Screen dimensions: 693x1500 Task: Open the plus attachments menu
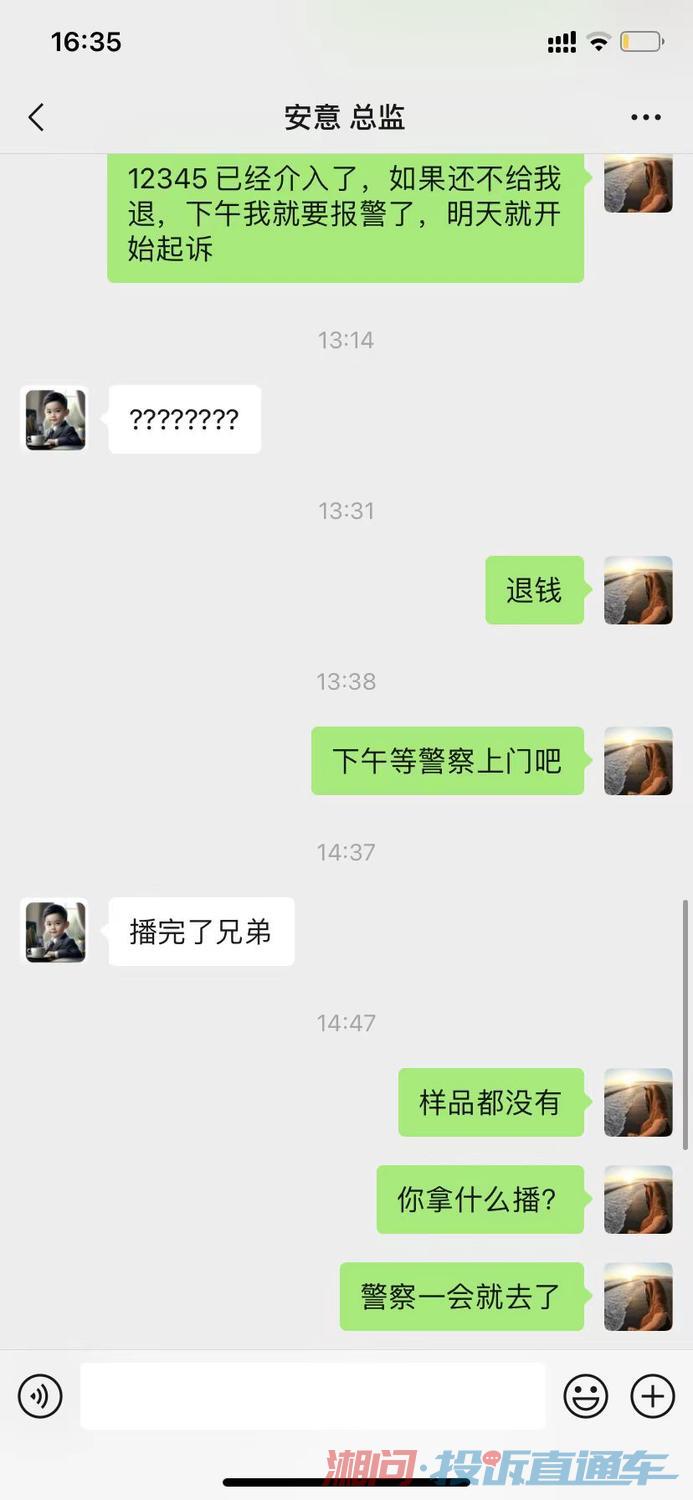(x=652, y=1395)
